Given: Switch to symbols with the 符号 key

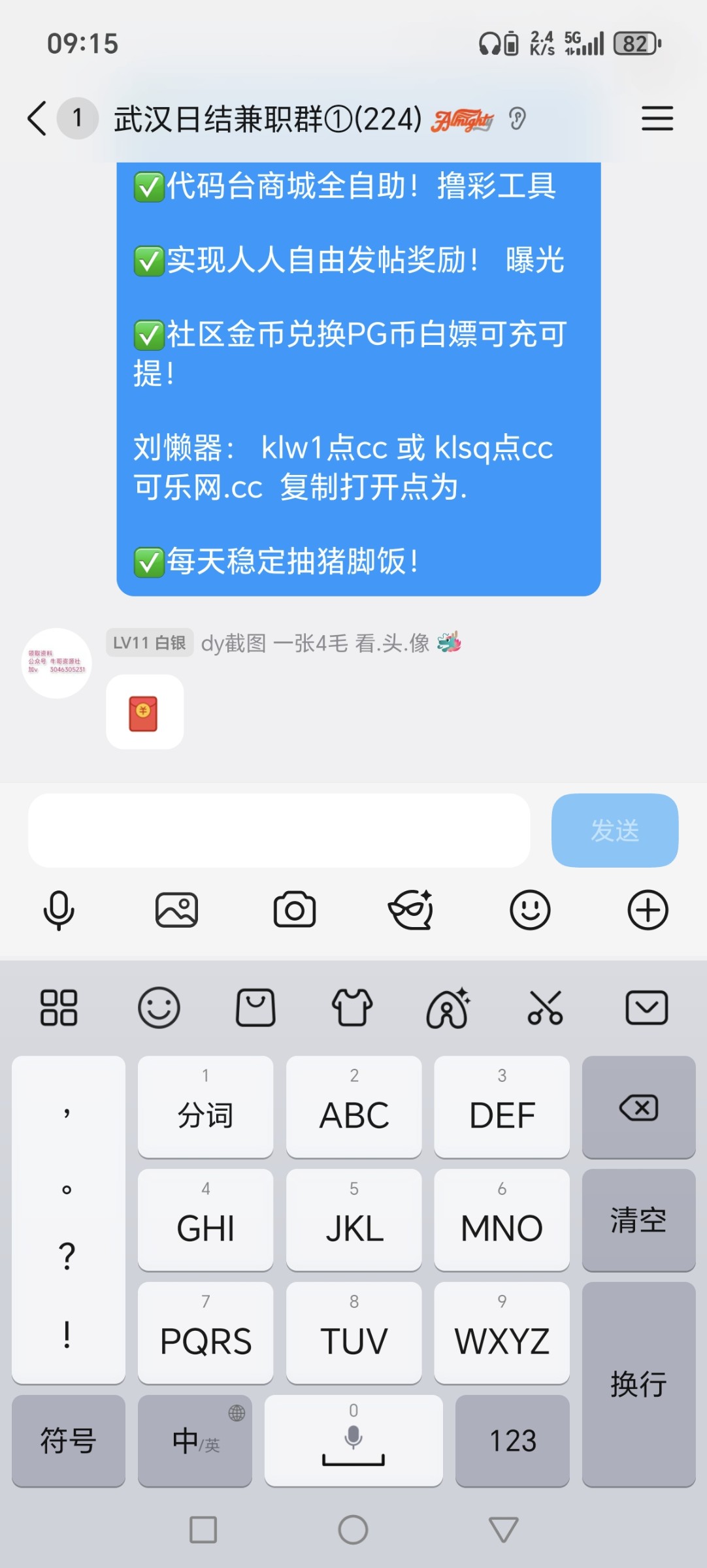Looking at the screenshot, I should (67, 1442).
